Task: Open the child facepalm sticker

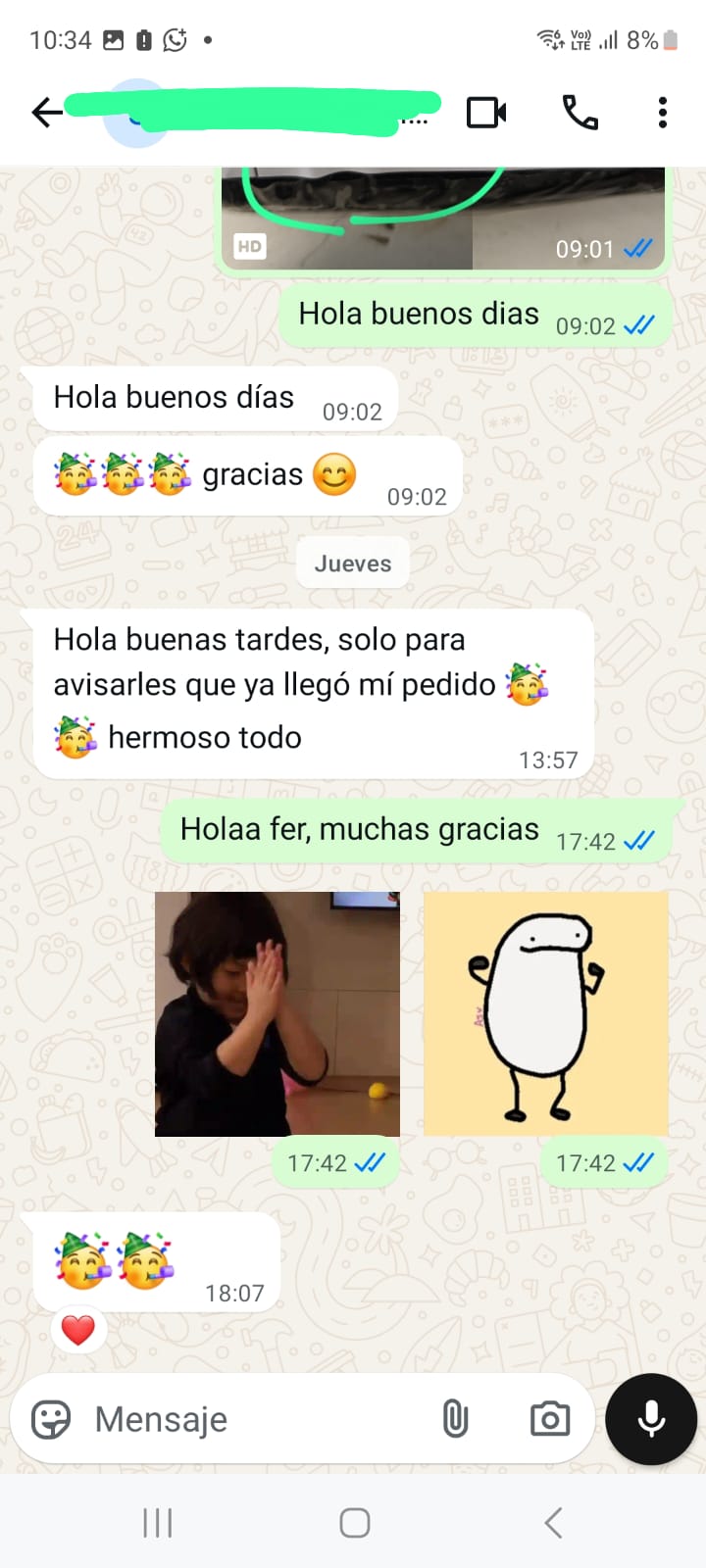Action: (x=277, y=1013)
